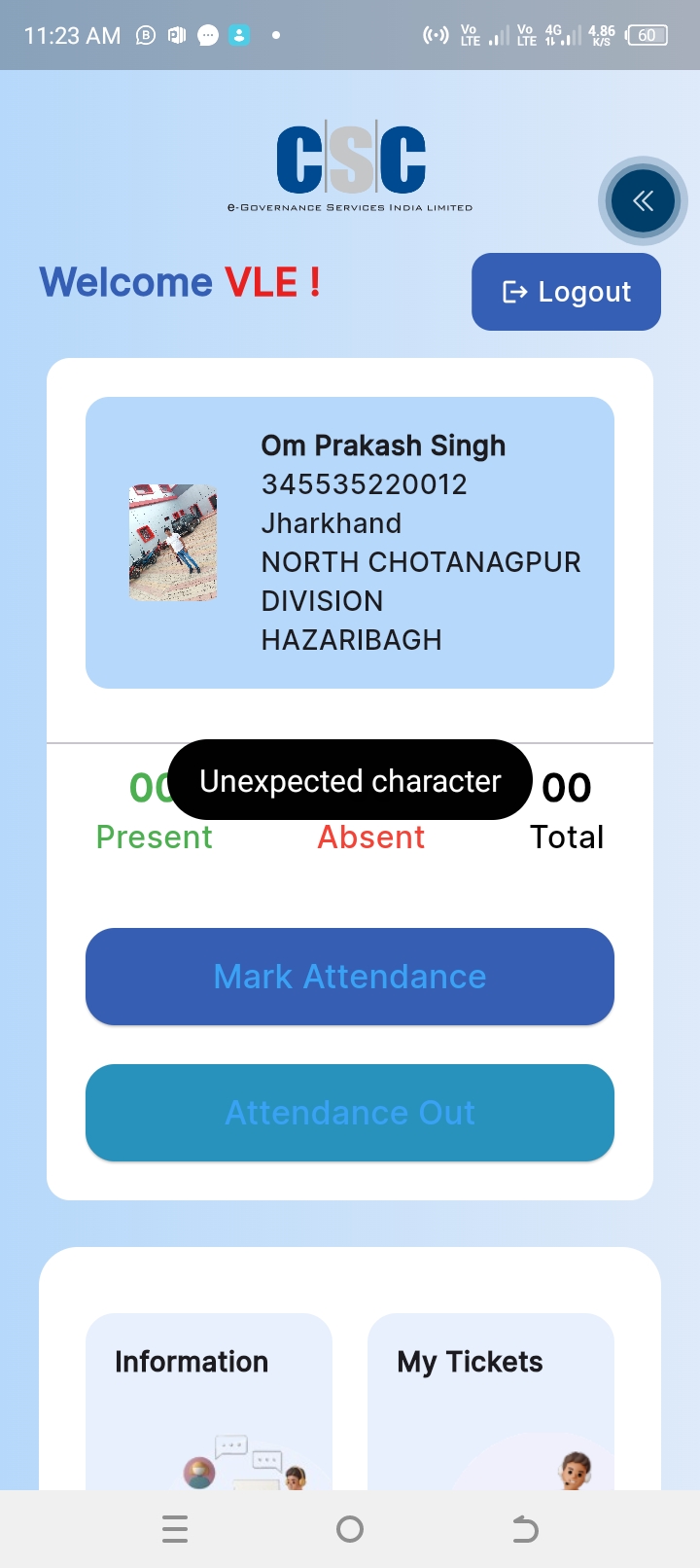Viewport: 700px width, 1568px height.
Task: Open the Information card
Action: point(209,1402)
